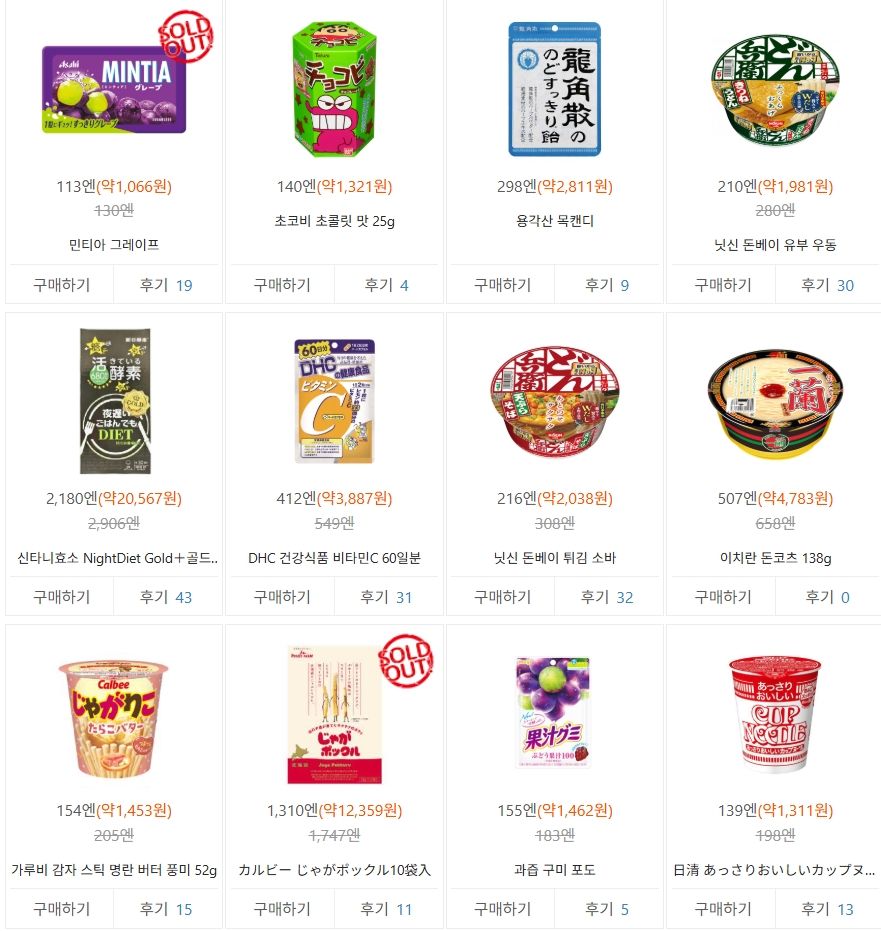Tap 구매하기 for 초코비 초콜릿 맛 25g
881x931 pixels.
click(x=281, y=285)
